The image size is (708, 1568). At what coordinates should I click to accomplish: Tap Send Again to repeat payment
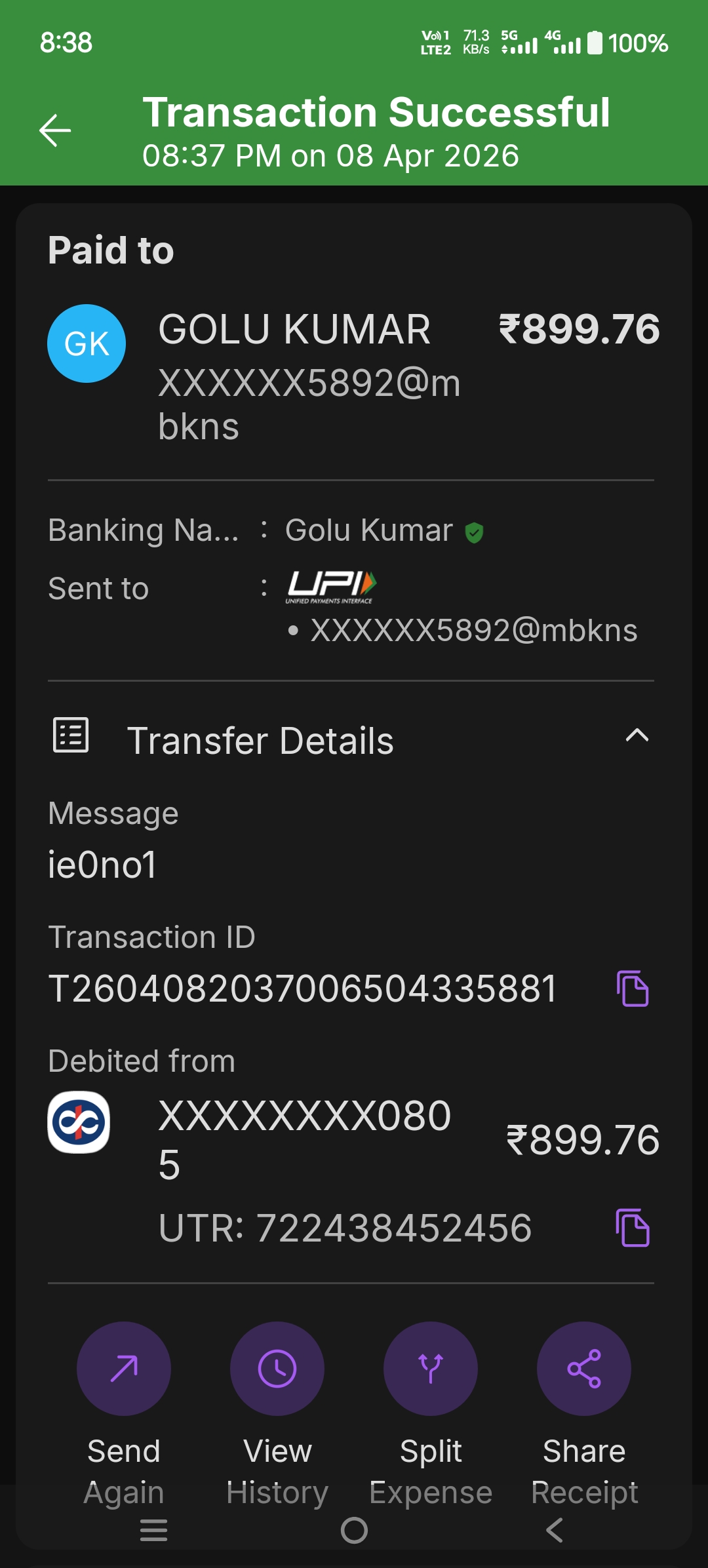pos(124,1369)
